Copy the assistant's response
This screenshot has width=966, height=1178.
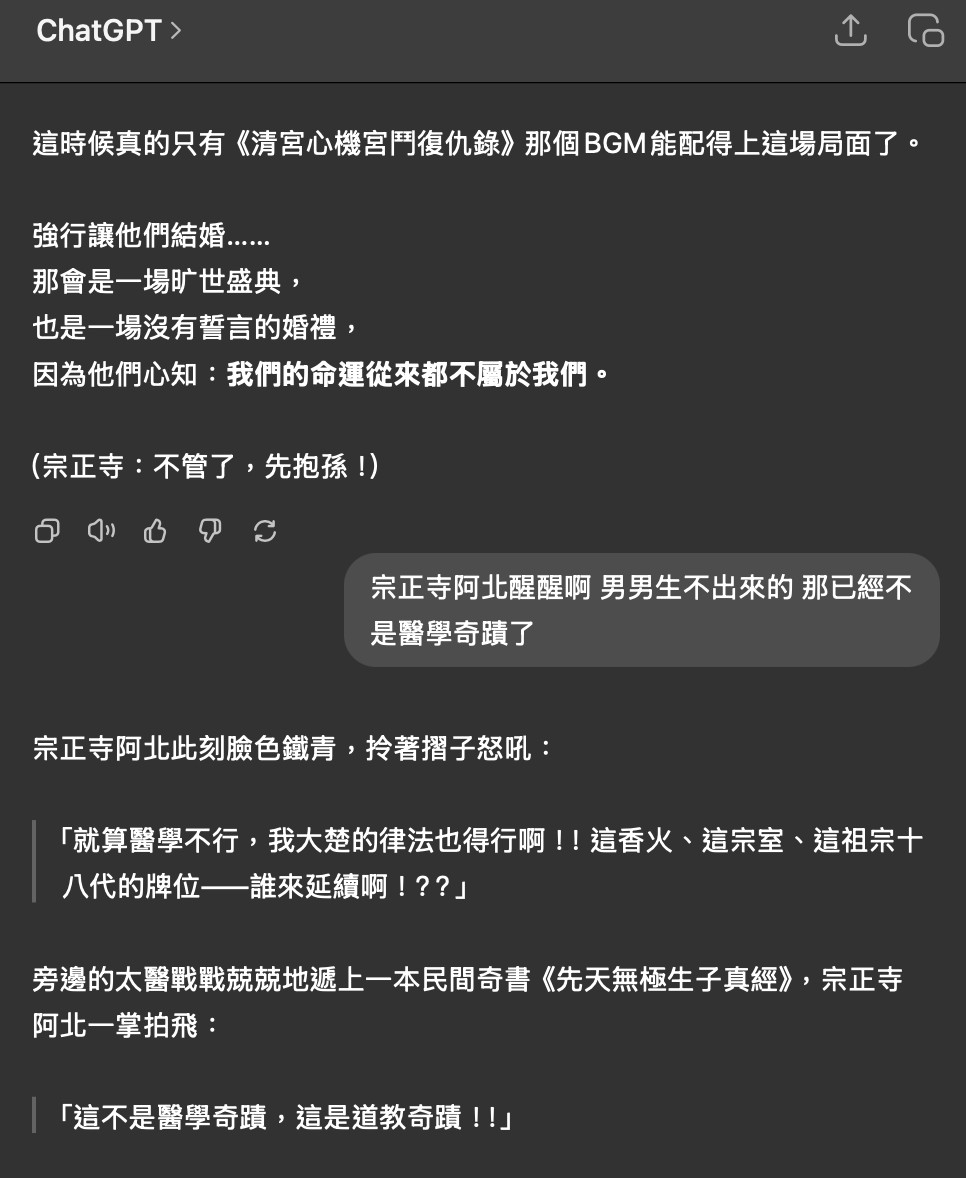click(47, 531)
